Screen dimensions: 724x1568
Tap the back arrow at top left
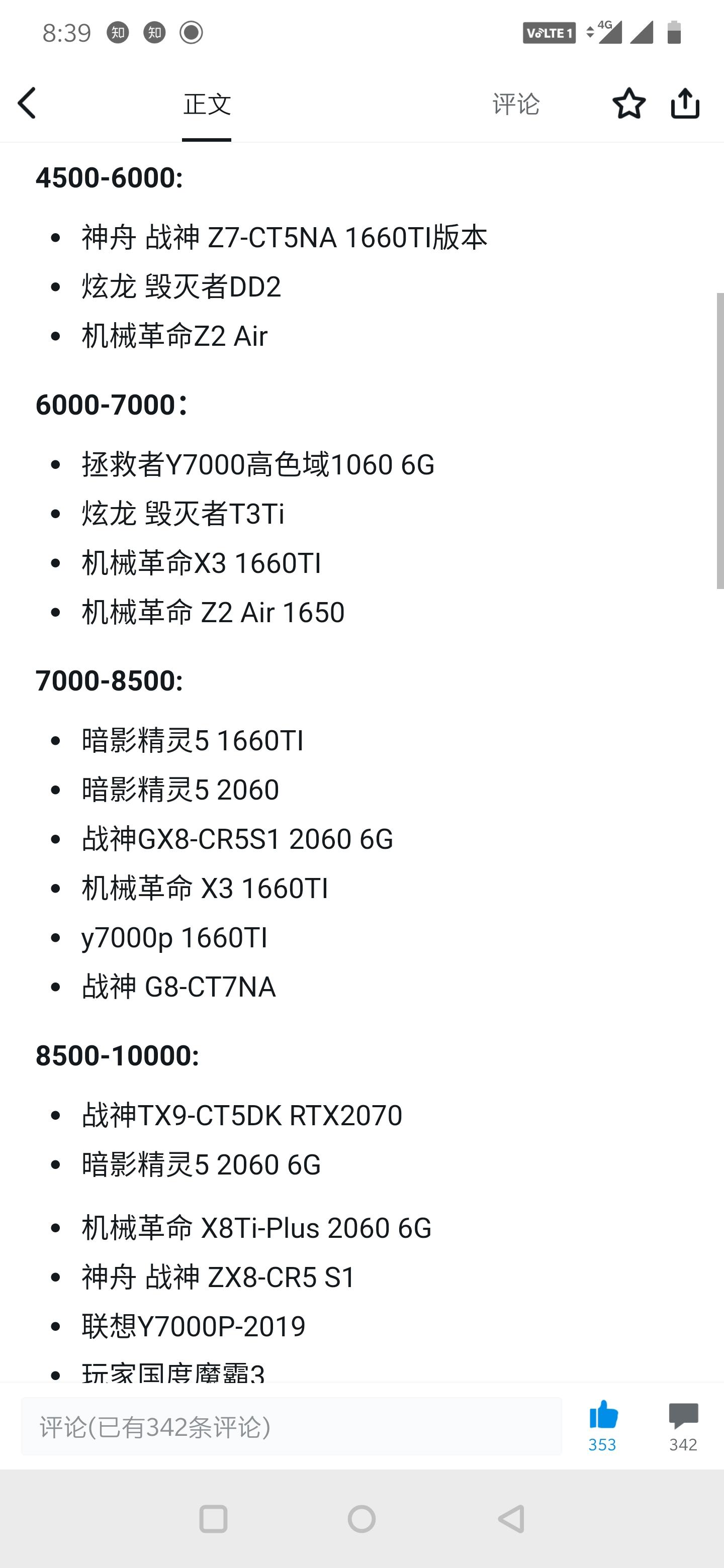pyautogui.click(x=27, y=102)
